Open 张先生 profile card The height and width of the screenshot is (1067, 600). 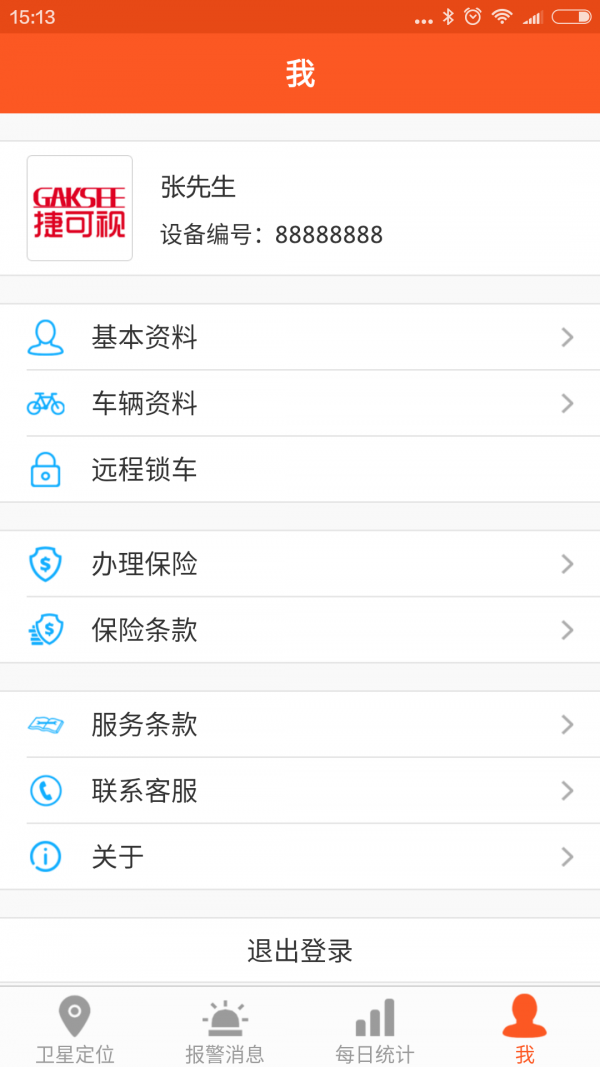(x=300, y=208)
